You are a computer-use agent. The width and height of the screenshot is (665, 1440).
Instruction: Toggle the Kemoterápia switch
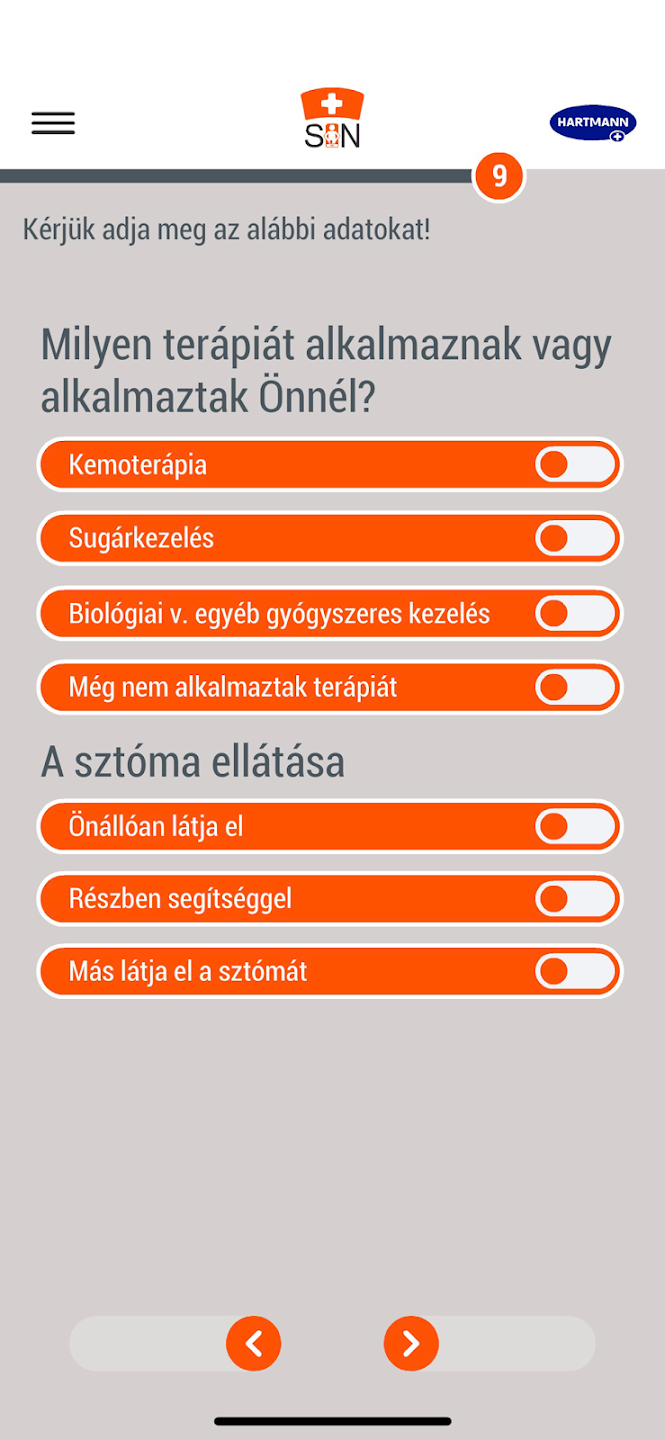(x=575, y=465)
